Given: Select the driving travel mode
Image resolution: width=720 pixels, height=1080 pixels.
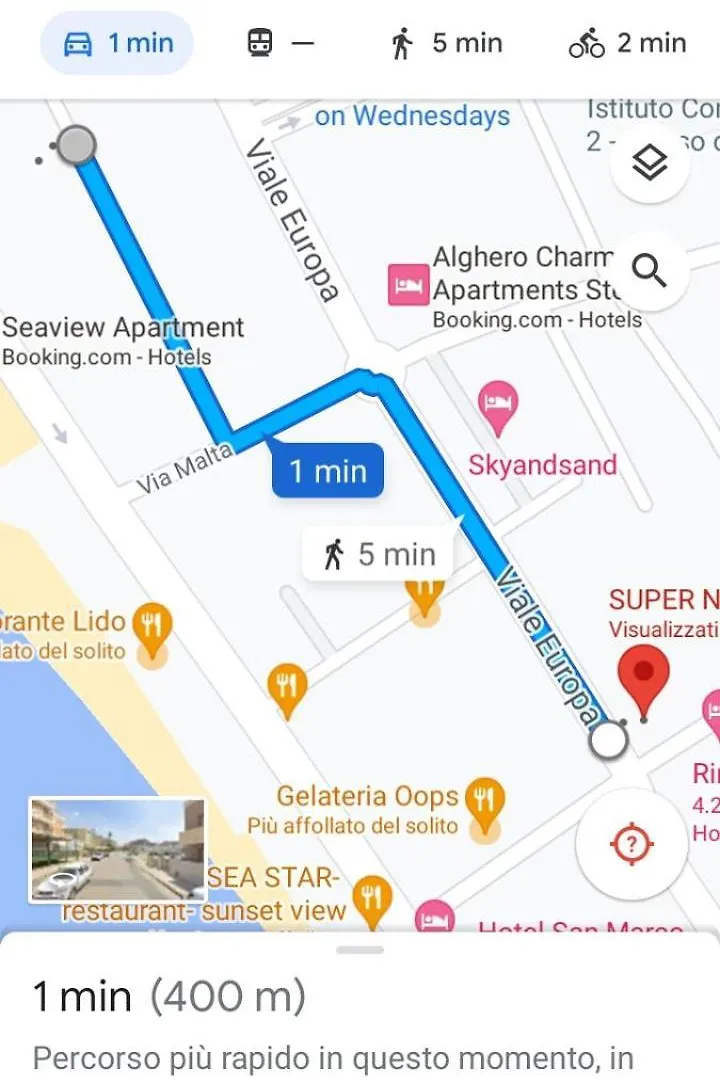Looking at the screenshot, I should 117,44.
